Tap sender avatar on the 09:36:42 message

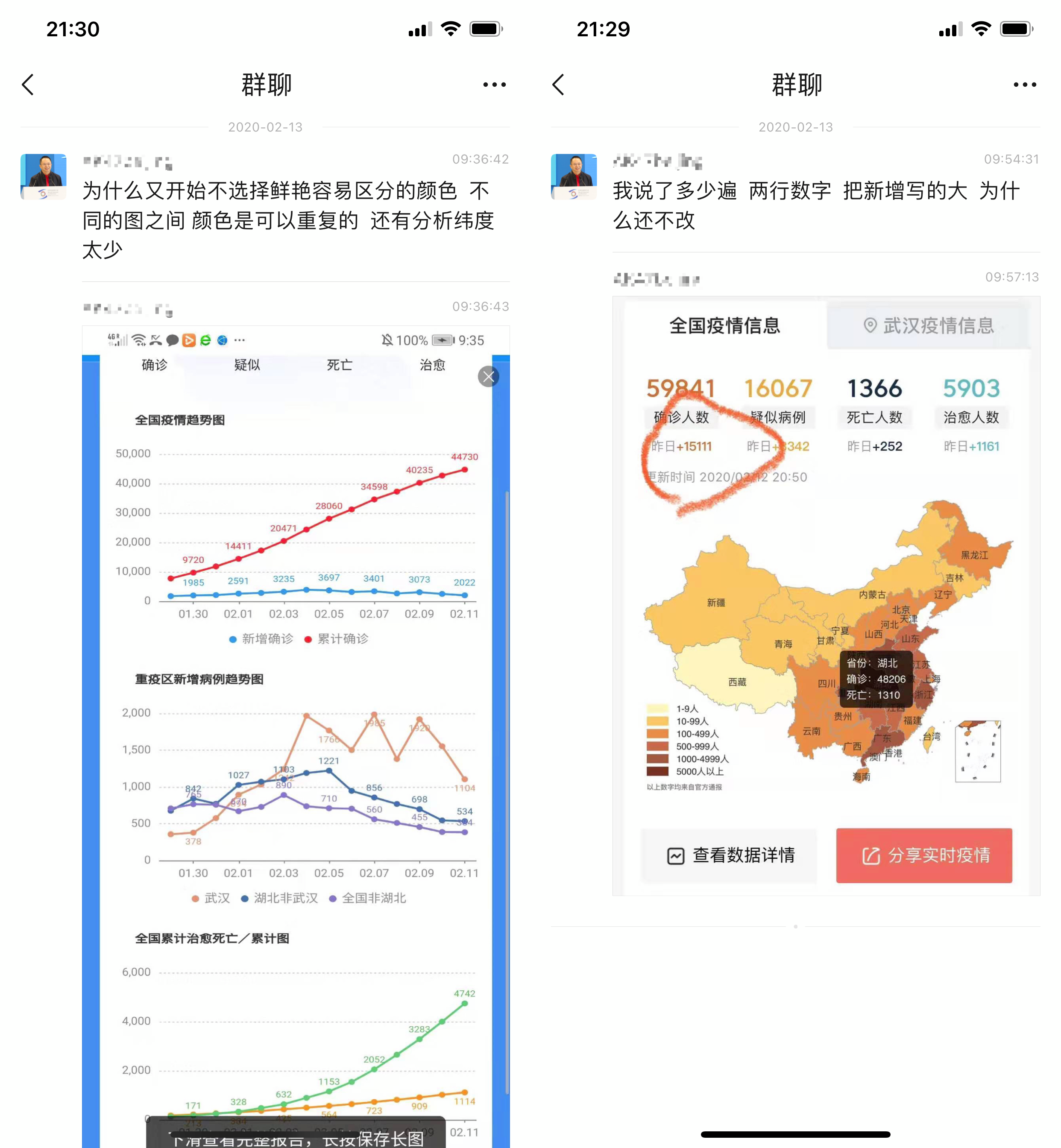44,176
